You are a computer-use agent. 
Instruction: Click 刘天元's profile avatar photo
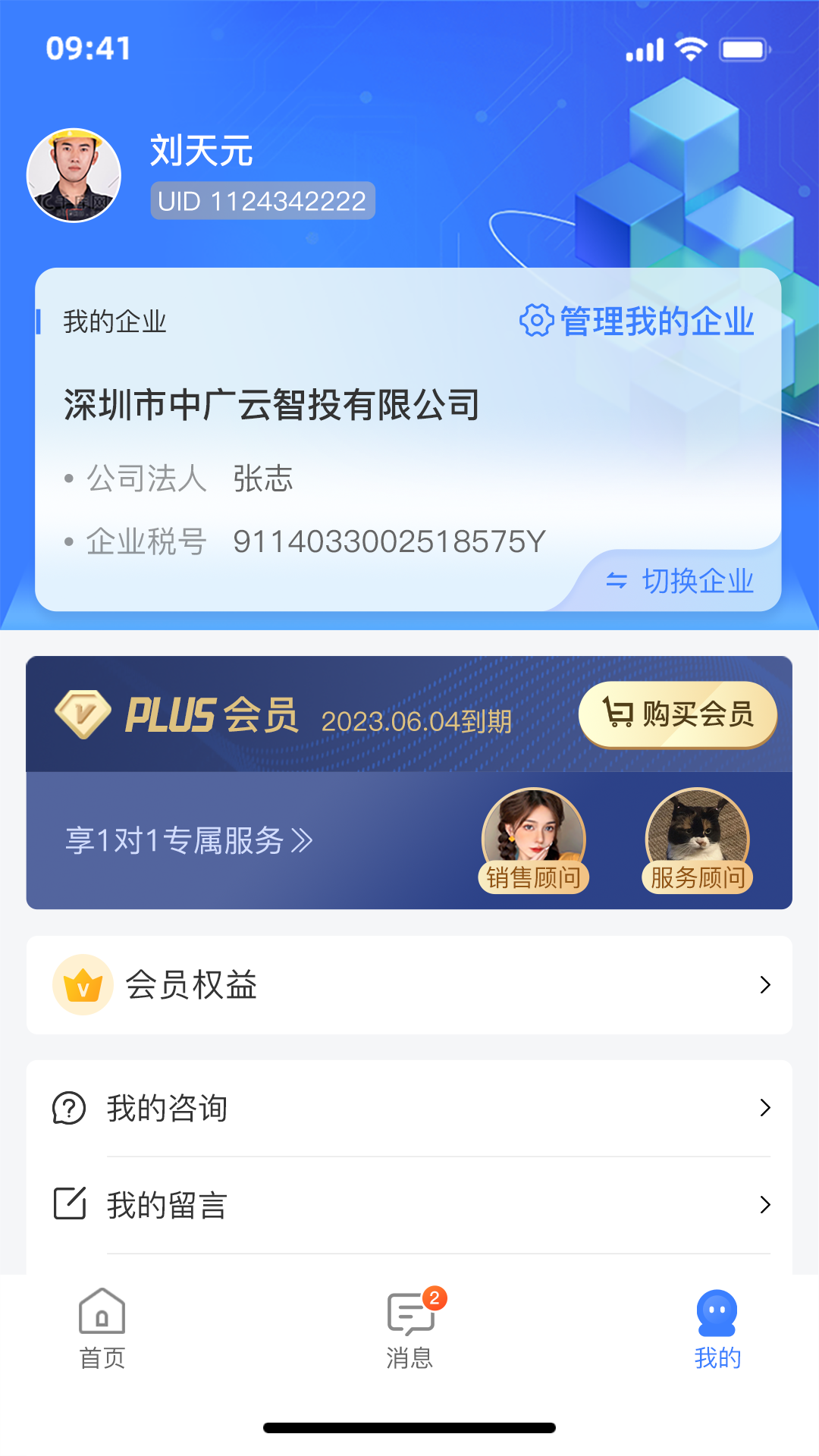(74, 175)
